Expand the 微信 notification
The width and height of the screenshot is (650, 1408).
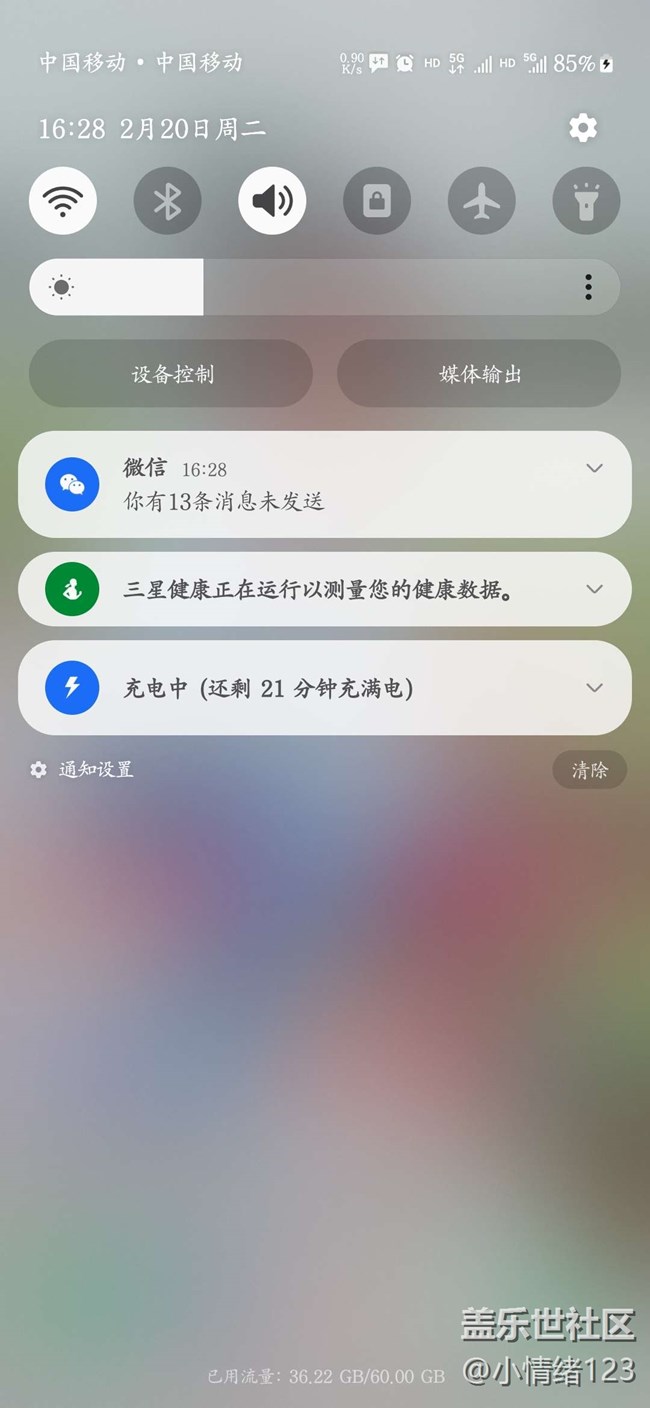coord(594,468)
